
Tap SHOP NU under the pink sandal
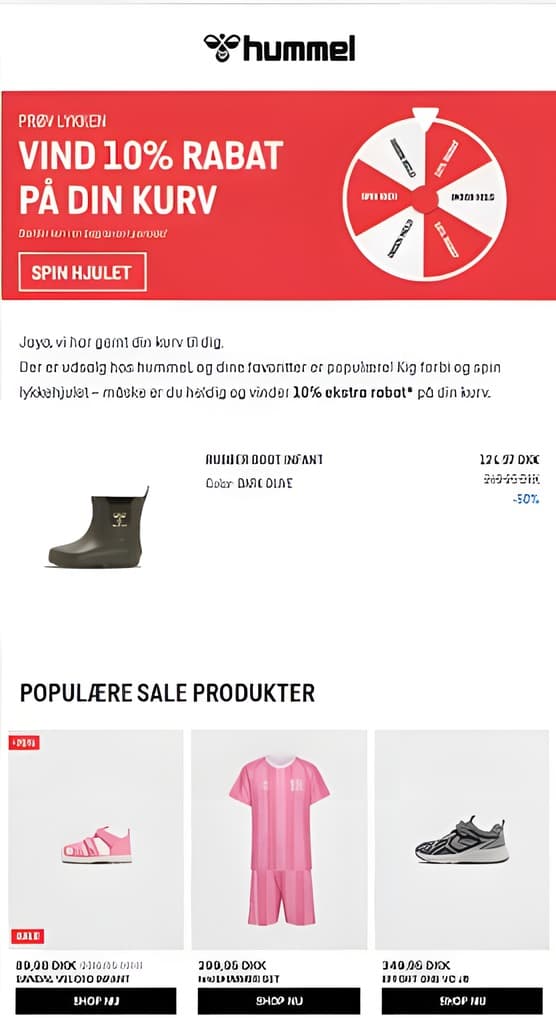(x=96, y=1000)
